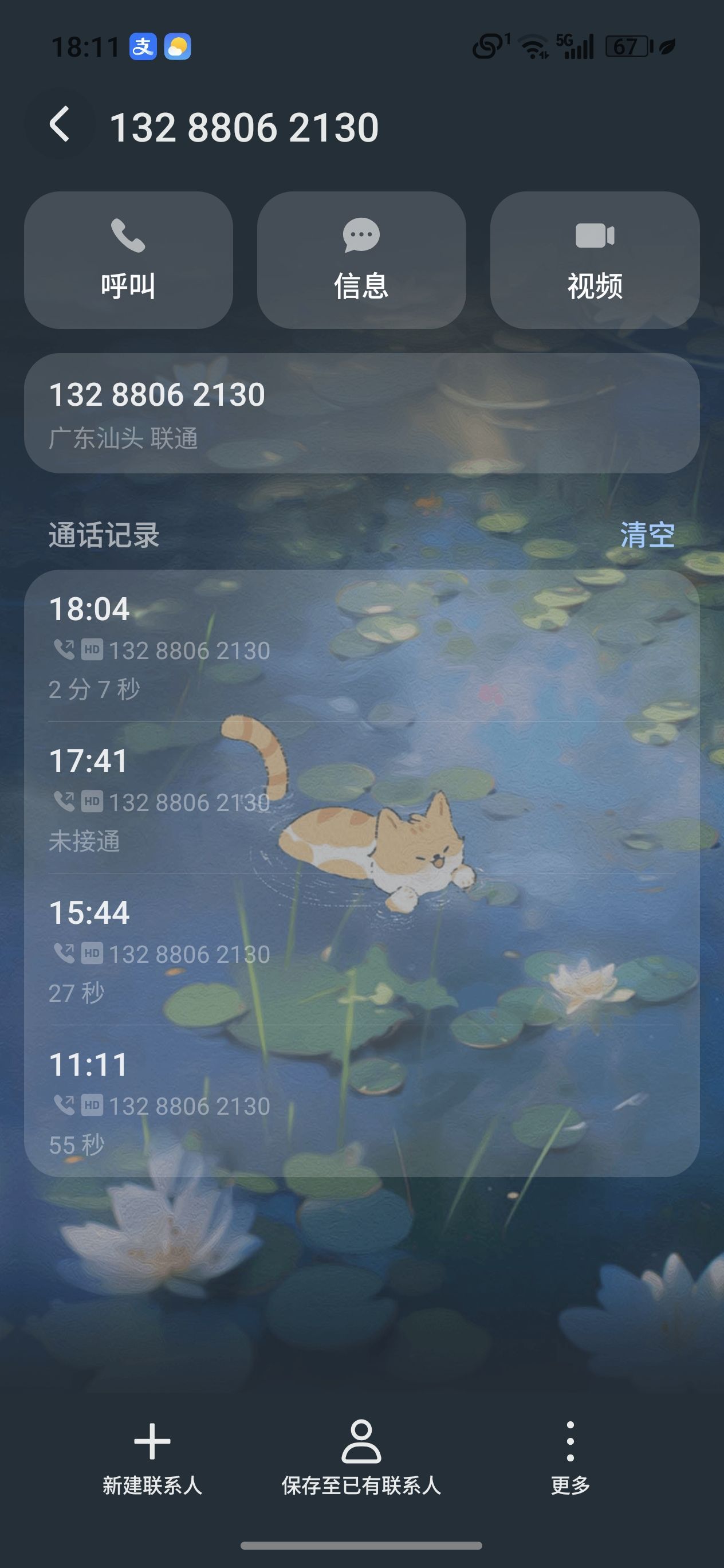Open the 15:44 call record

(x=361, y=950)
